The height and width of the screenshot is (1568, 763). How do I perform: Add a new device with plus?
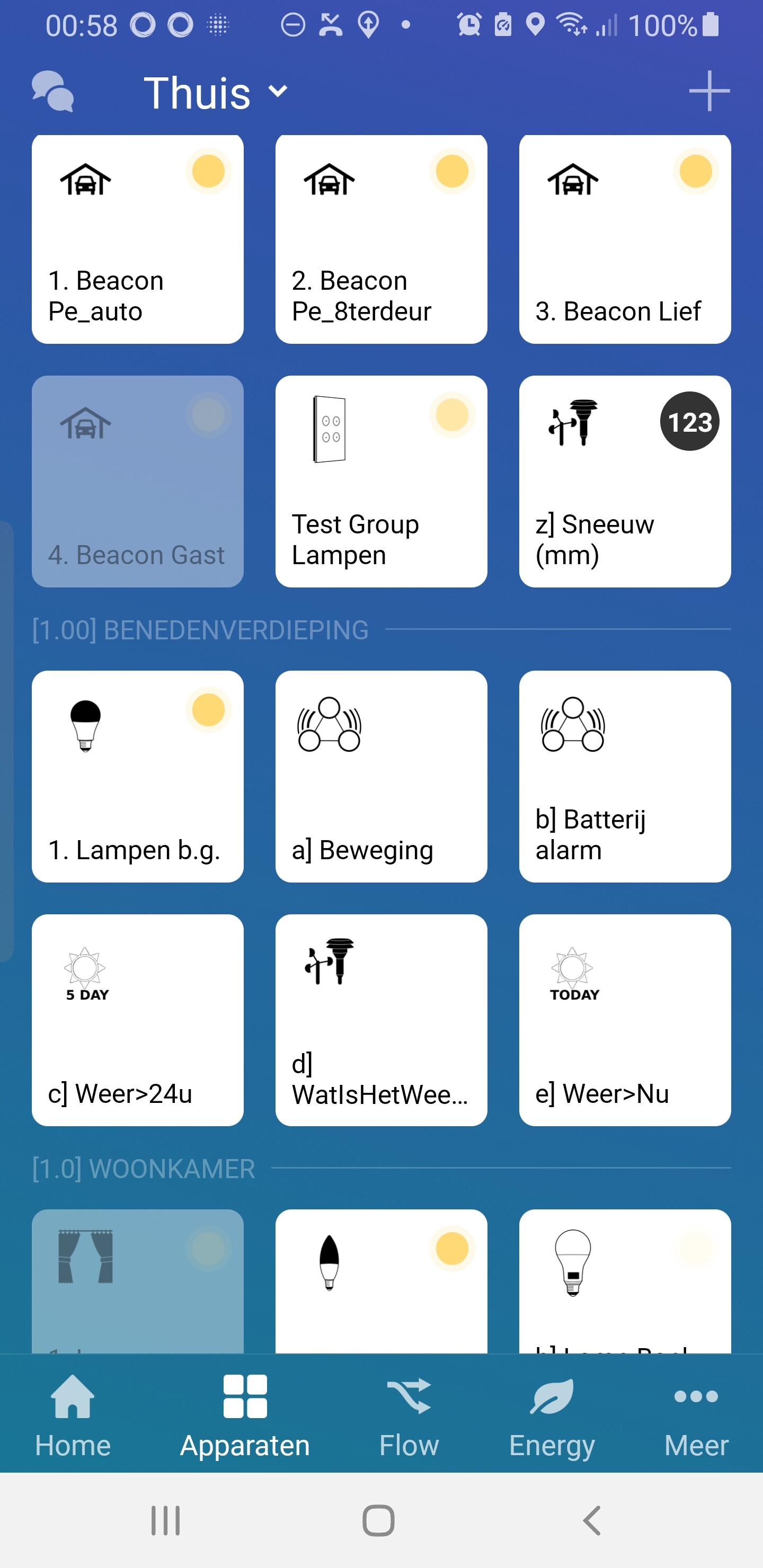pyautogui.click(x=709, y=91)
